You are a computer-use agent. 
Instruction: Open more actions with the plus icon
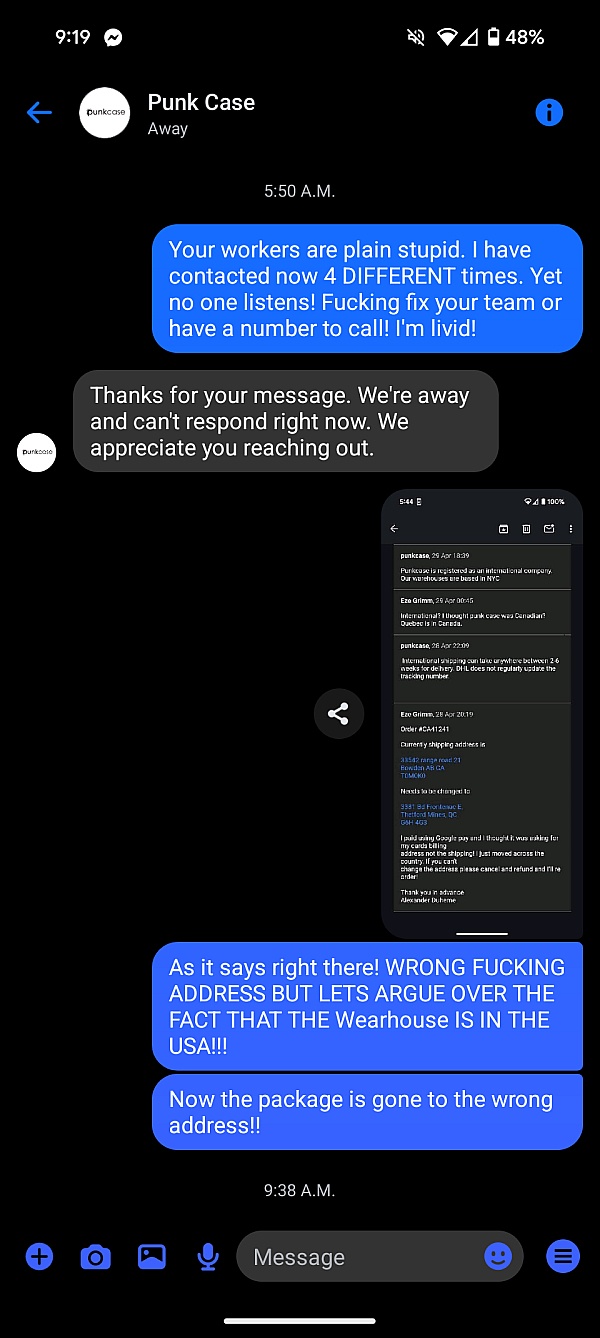(39, 1256)
